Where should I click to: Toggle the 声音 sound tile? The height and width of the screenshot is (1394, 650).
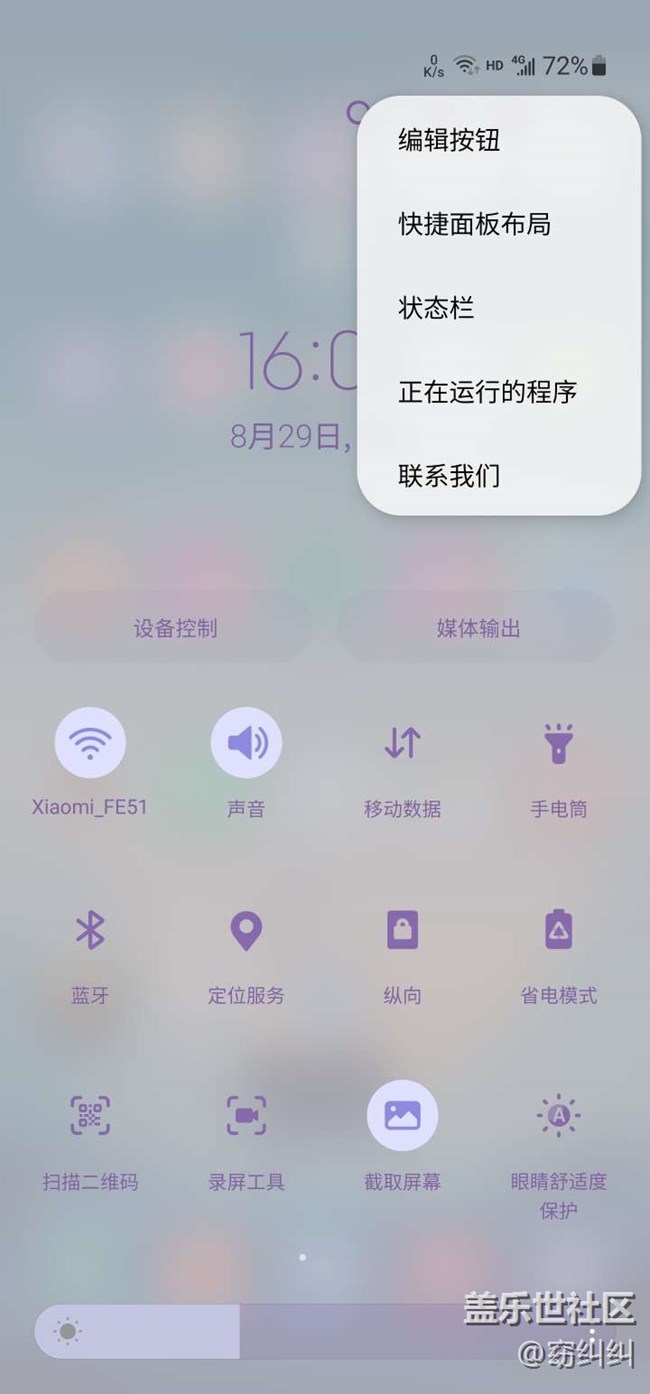(x=246, y=743)
